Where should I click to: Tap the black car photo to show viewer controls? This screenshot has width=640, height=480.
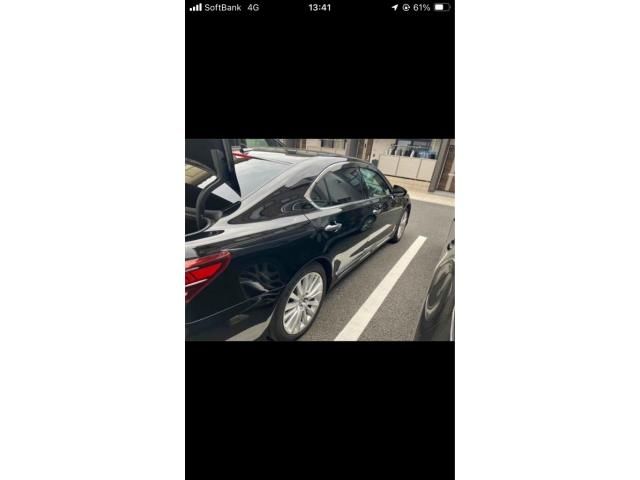point(319,240)
